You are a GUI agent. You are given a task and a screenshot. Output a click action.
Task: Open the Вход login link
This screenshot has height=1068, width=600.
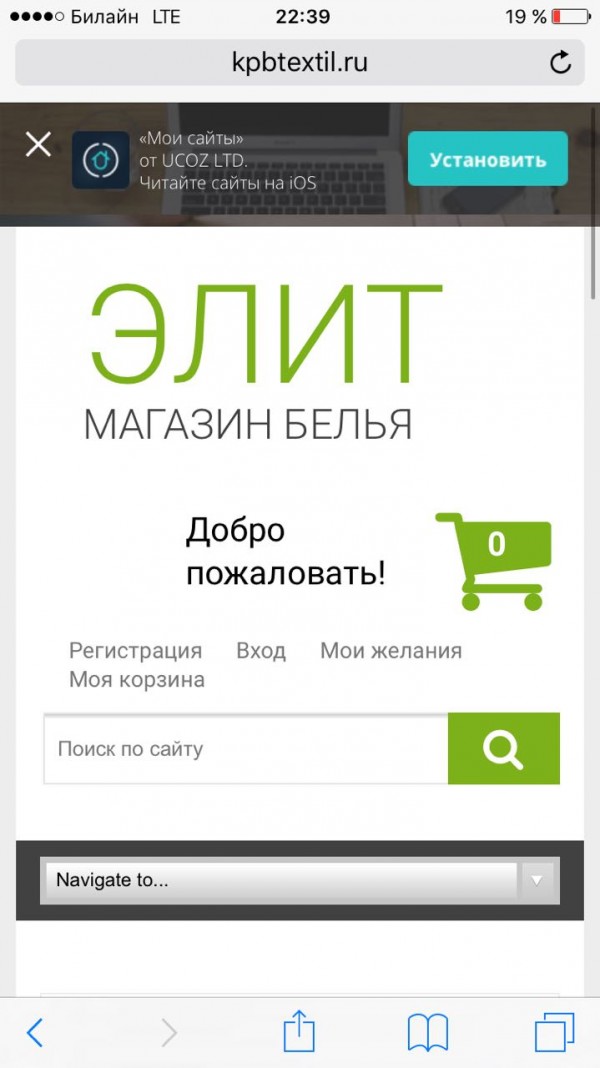tap(261, 651)
